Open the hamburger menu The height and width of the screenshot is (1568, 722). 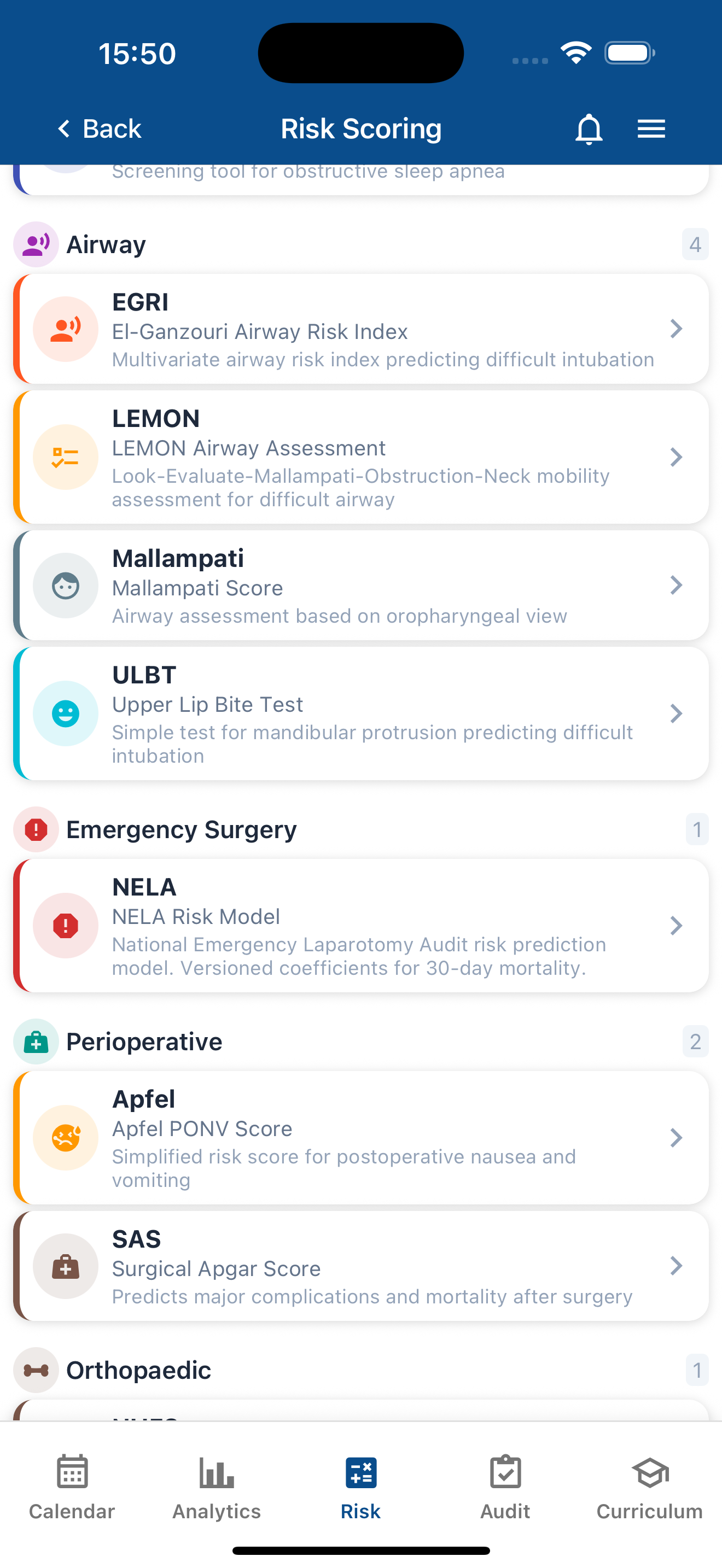651,128
